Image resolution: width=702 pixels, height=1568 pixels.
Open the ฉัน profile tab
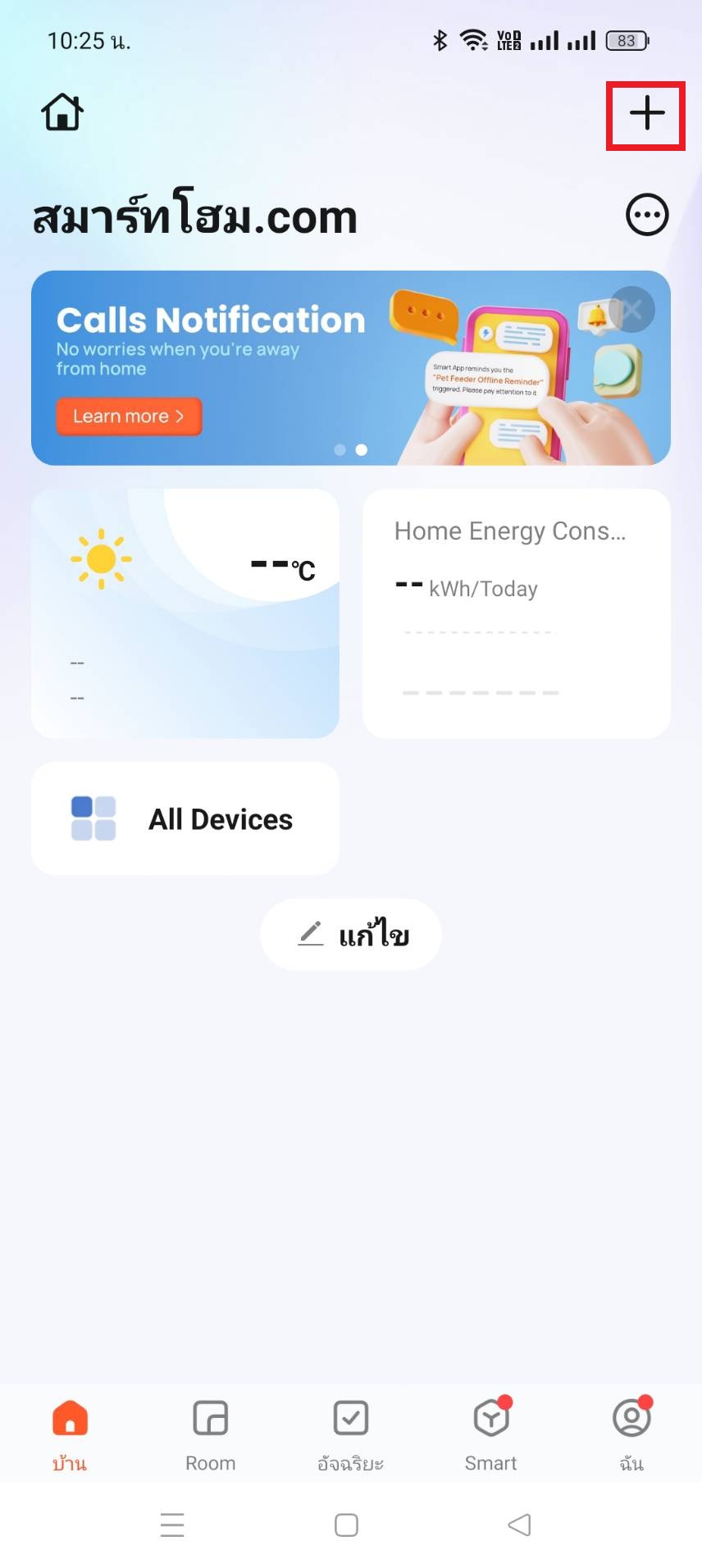[631, 1434]
